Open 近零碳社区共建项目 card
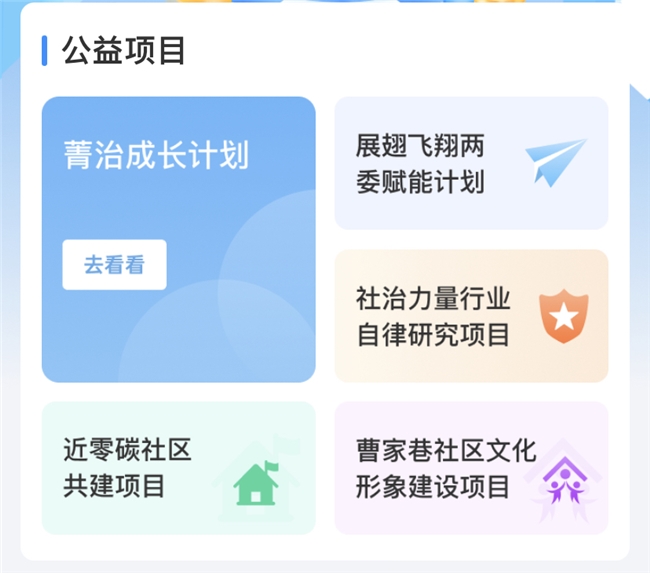The width and height of the screenshot is (650, 573). pos(178,468)
